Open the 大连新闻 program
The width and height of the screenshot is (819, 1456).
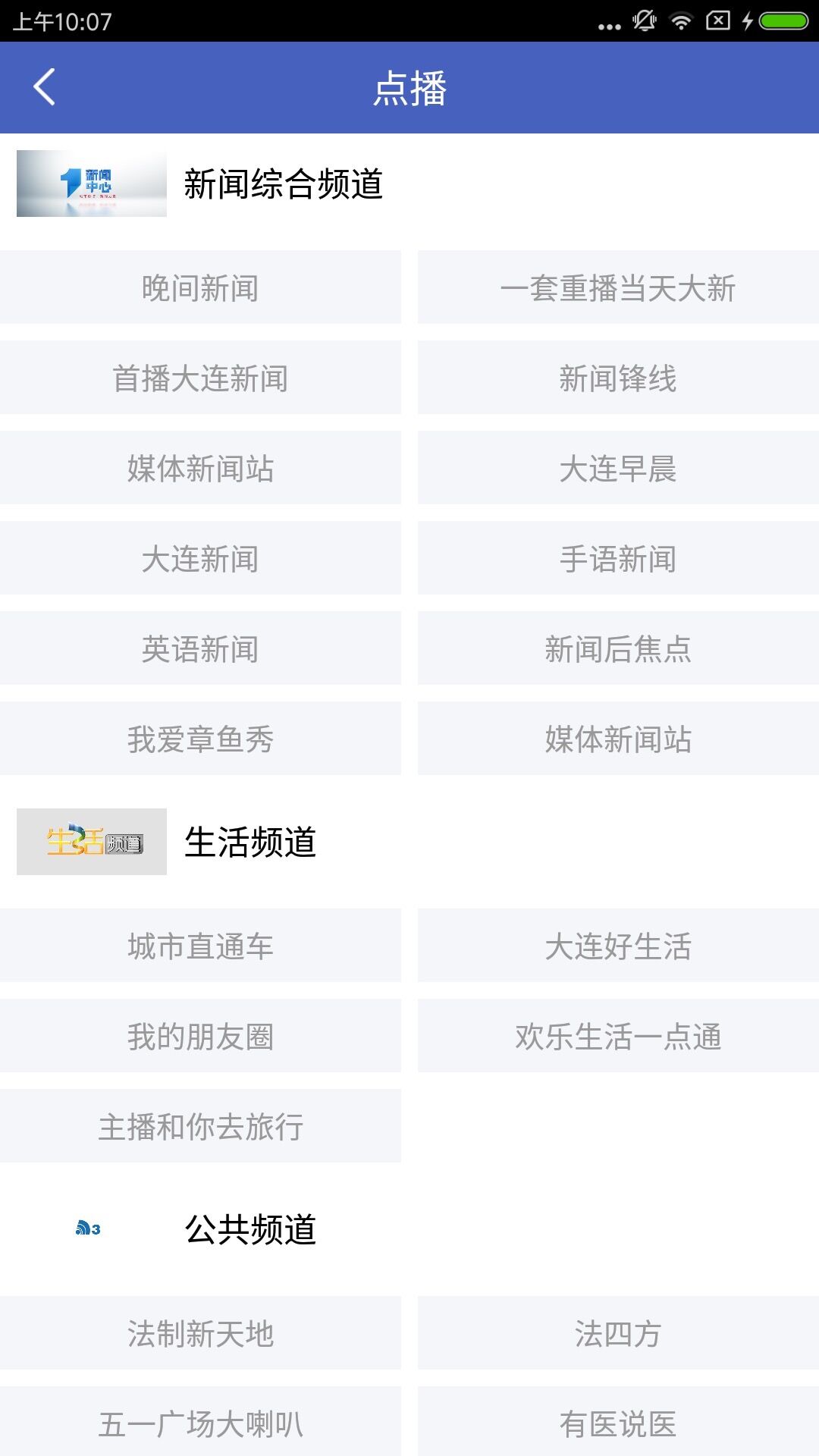tap(200, 558)
